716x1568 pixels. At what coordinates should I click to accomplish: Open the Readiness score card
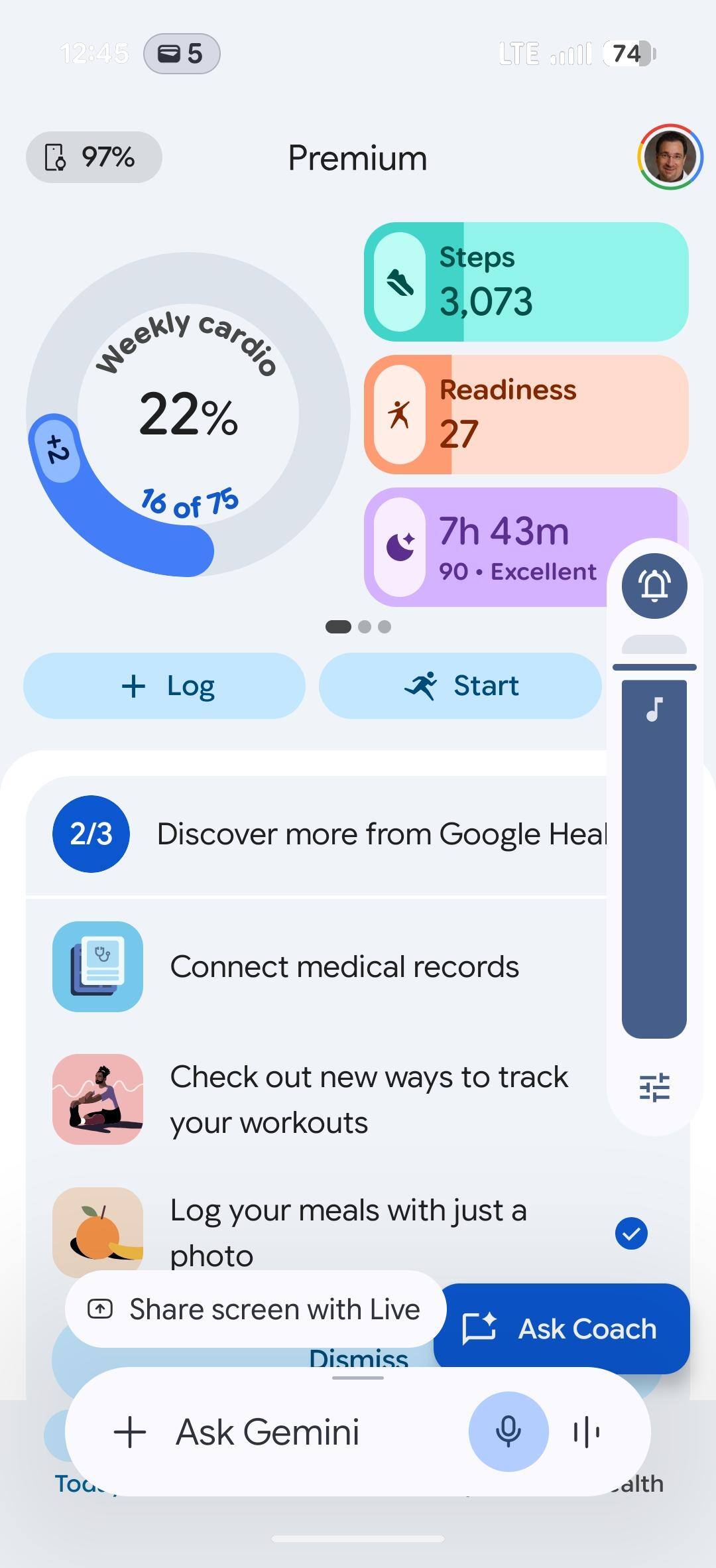pyautogui.click(x=526, y=415)
